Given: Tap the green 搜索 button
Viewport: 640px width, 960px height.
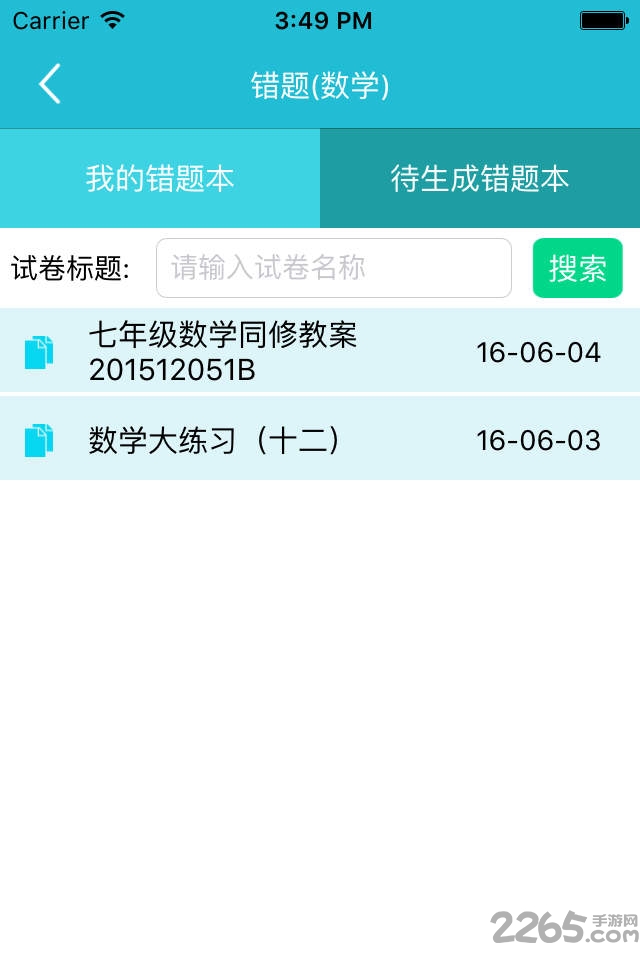Looking at the screenshot, I should click(578, 268).
